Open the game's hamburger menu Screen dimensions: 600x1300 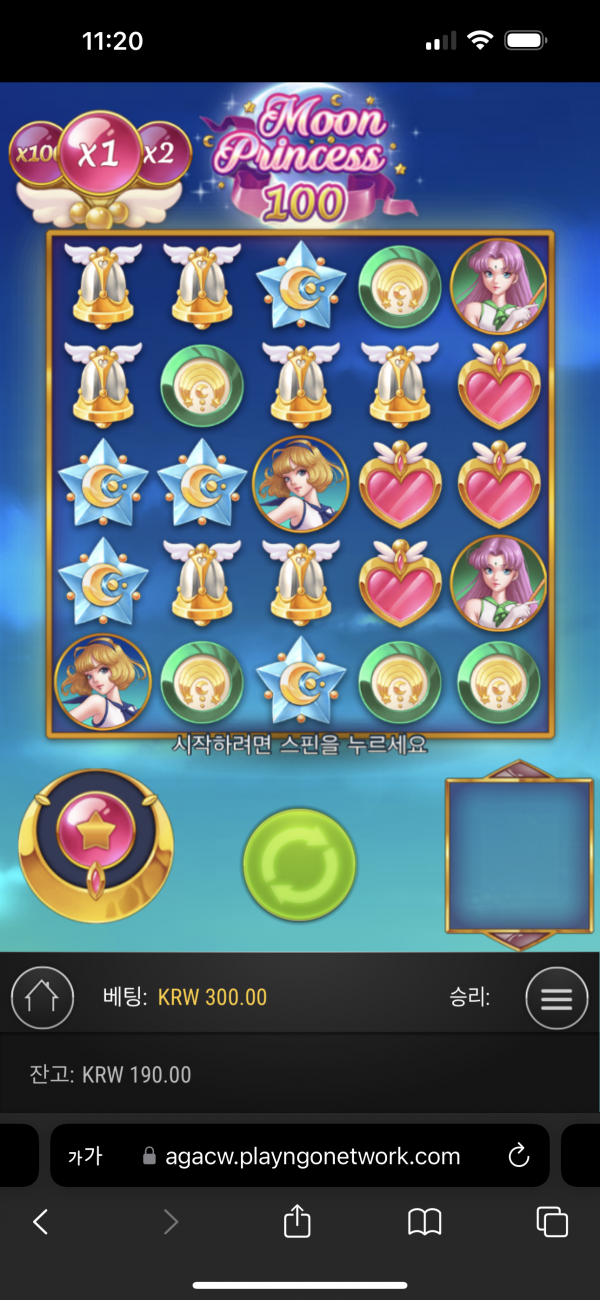pos(556,997)
